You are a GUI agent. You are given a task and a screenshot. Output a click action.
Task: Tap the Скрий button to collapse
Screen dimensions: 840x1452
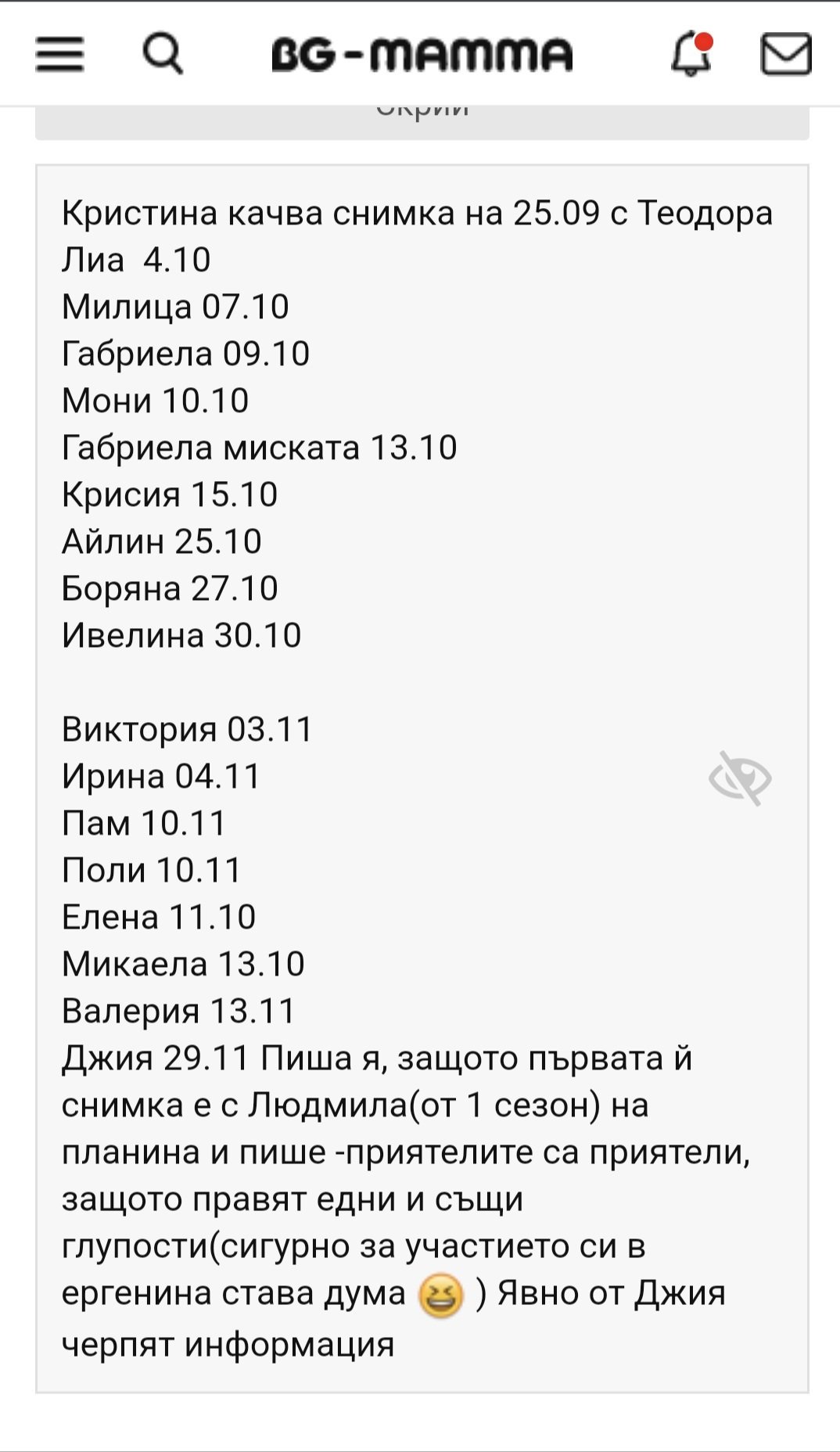422,122
